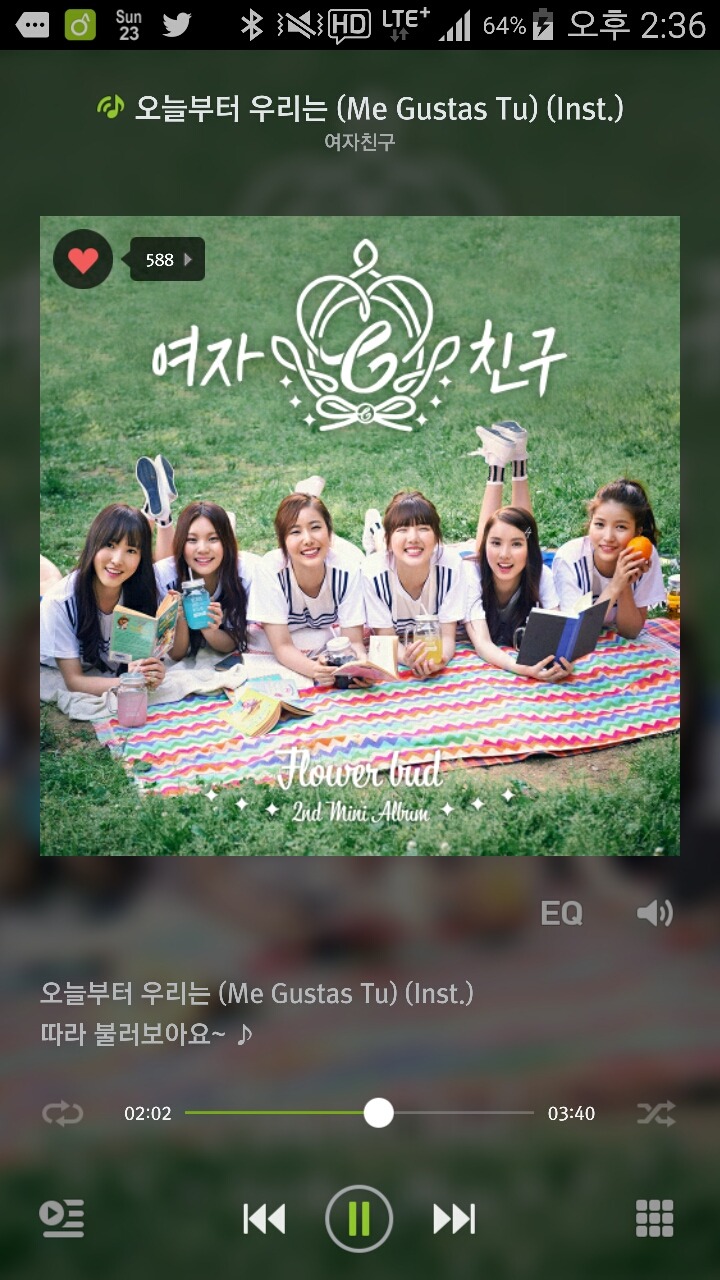Screen dimensions: 720x1280
Task: Open artist 여자친구 under the title
Action: click(360, 142)
